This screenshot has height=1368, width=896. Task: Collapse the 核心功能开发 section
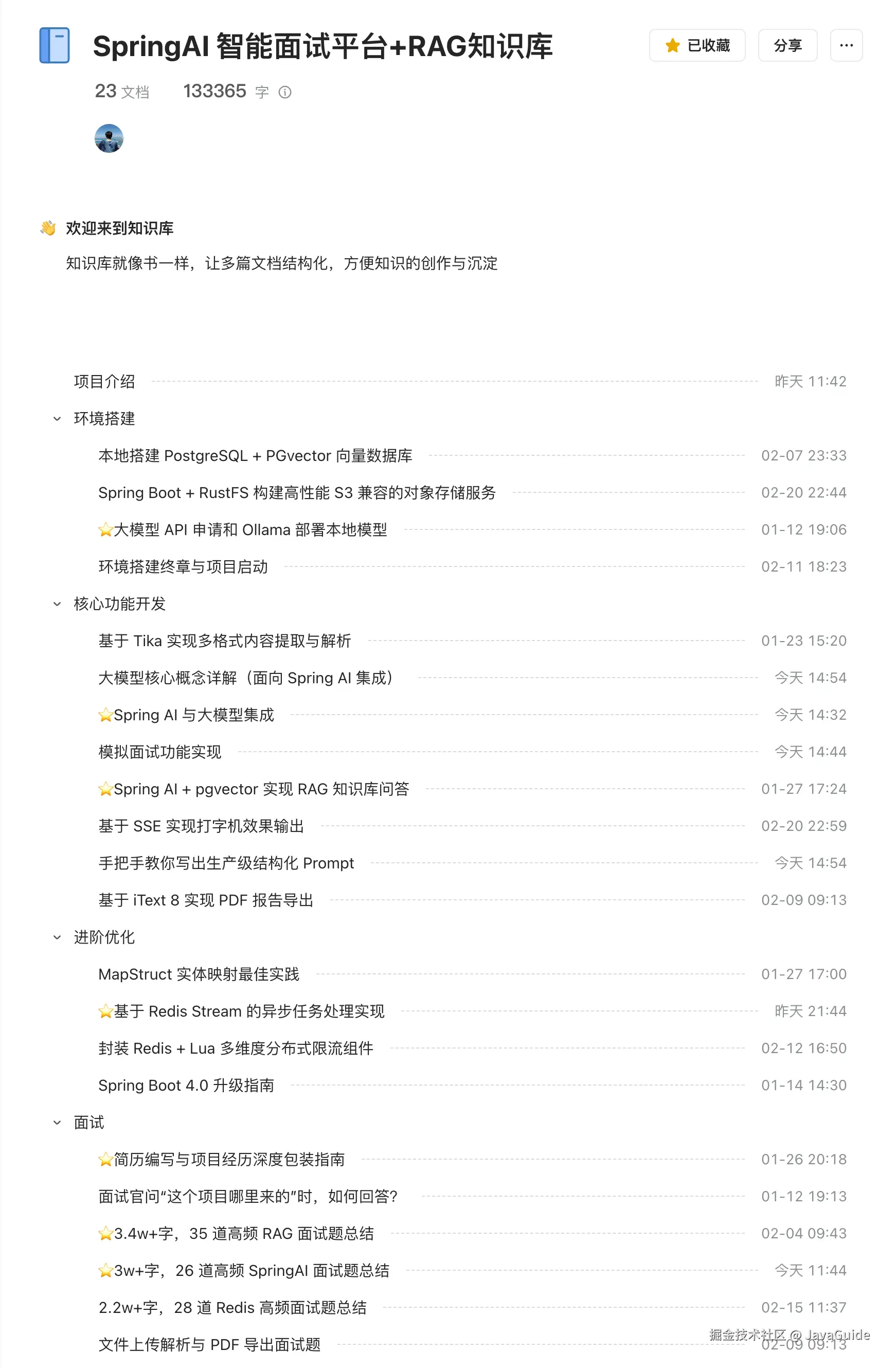pyautogui.click(x=57, y=603)
